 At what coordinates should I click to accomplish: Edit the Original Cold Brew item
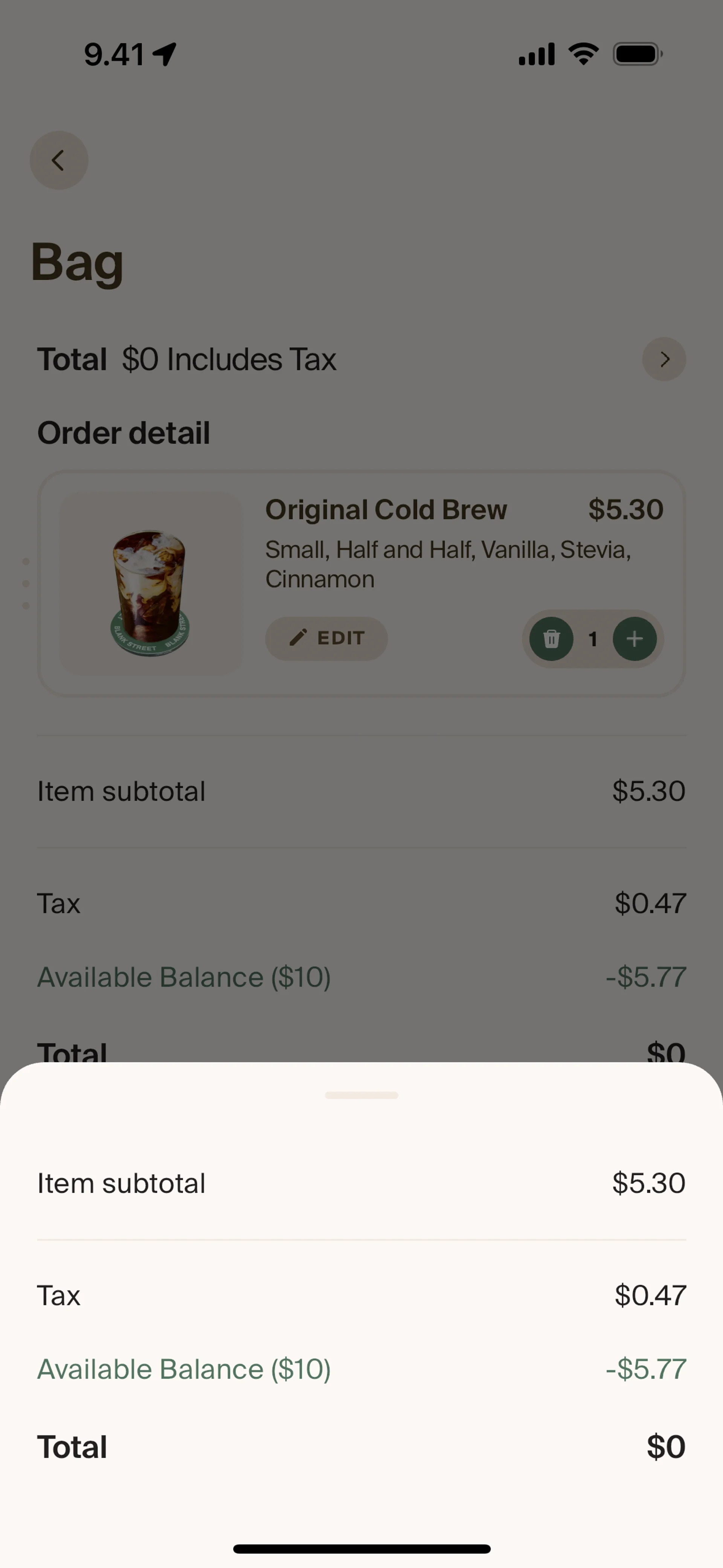point(326,638)
